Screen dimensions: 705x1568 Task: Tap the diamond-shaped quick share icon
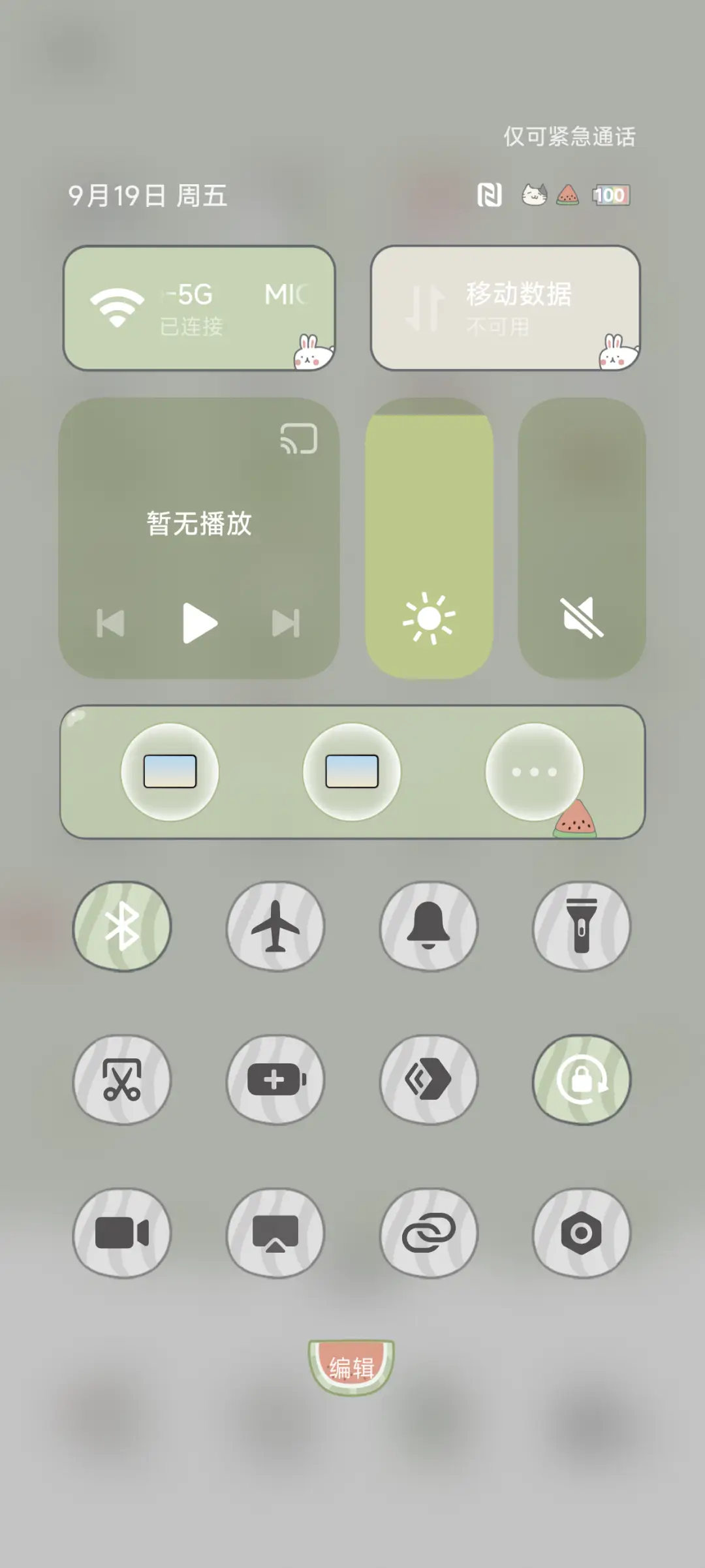(429, 1080)
